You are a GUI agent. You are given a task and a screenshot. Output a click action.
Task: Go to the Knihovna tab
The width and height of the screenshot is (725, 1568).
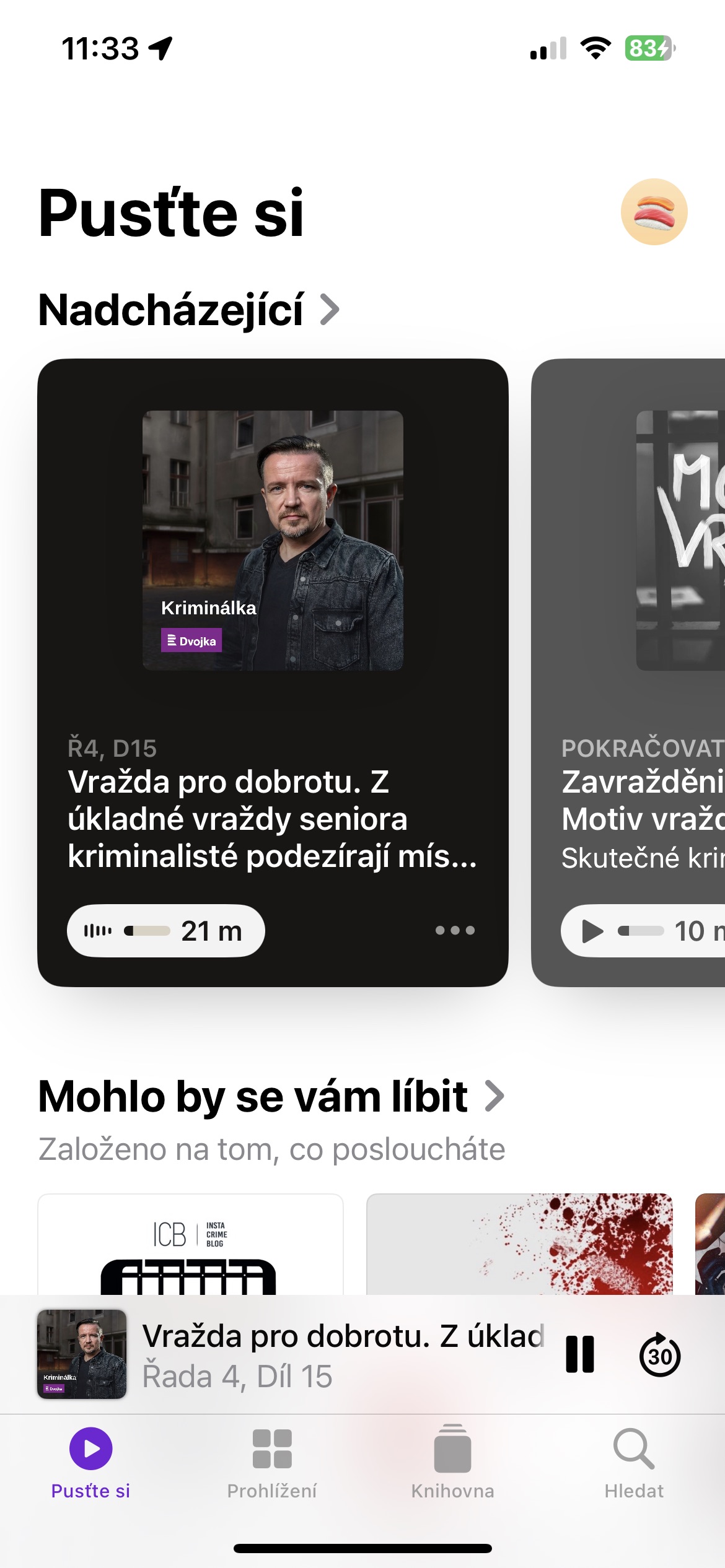click(x=453, y=1461)
